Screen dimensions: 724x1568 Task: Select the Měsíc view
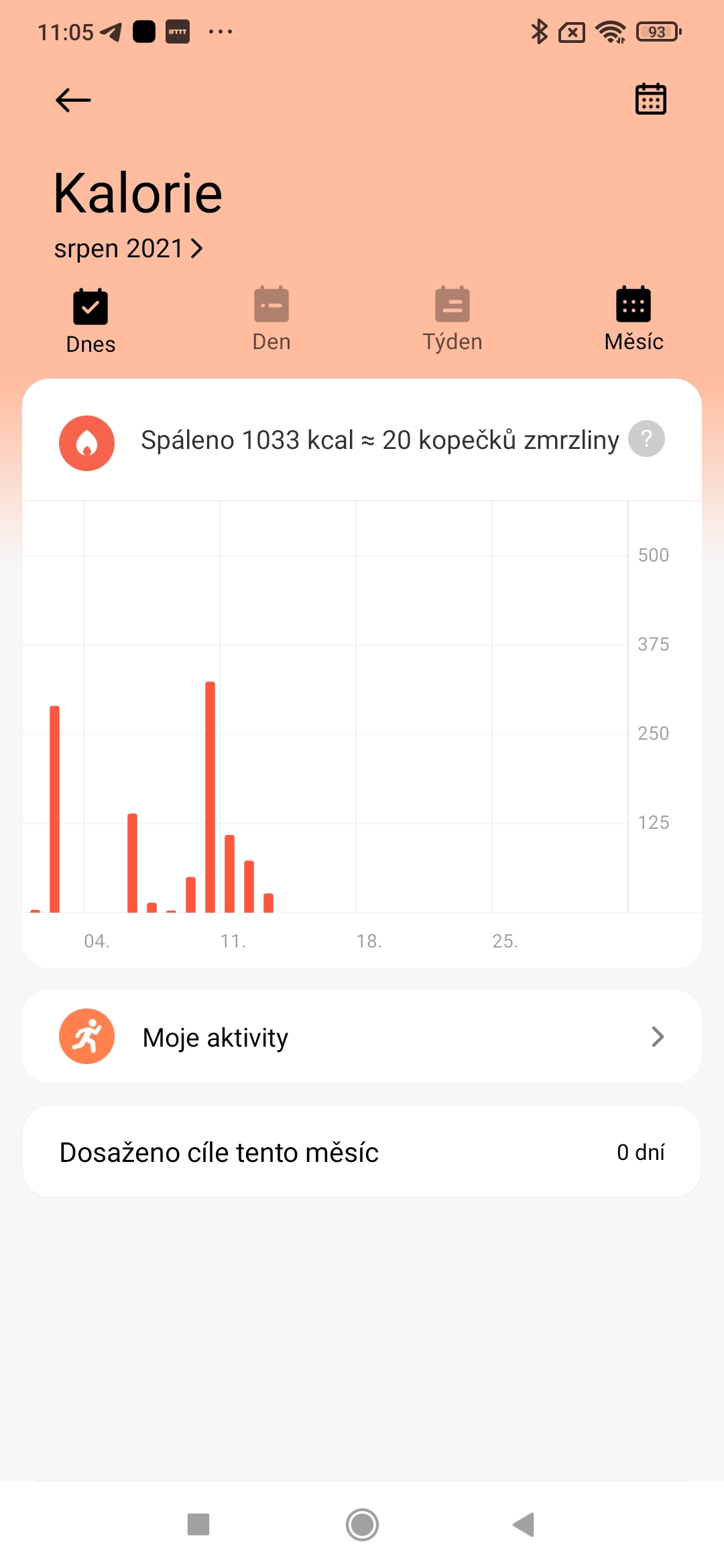point(633,320)
